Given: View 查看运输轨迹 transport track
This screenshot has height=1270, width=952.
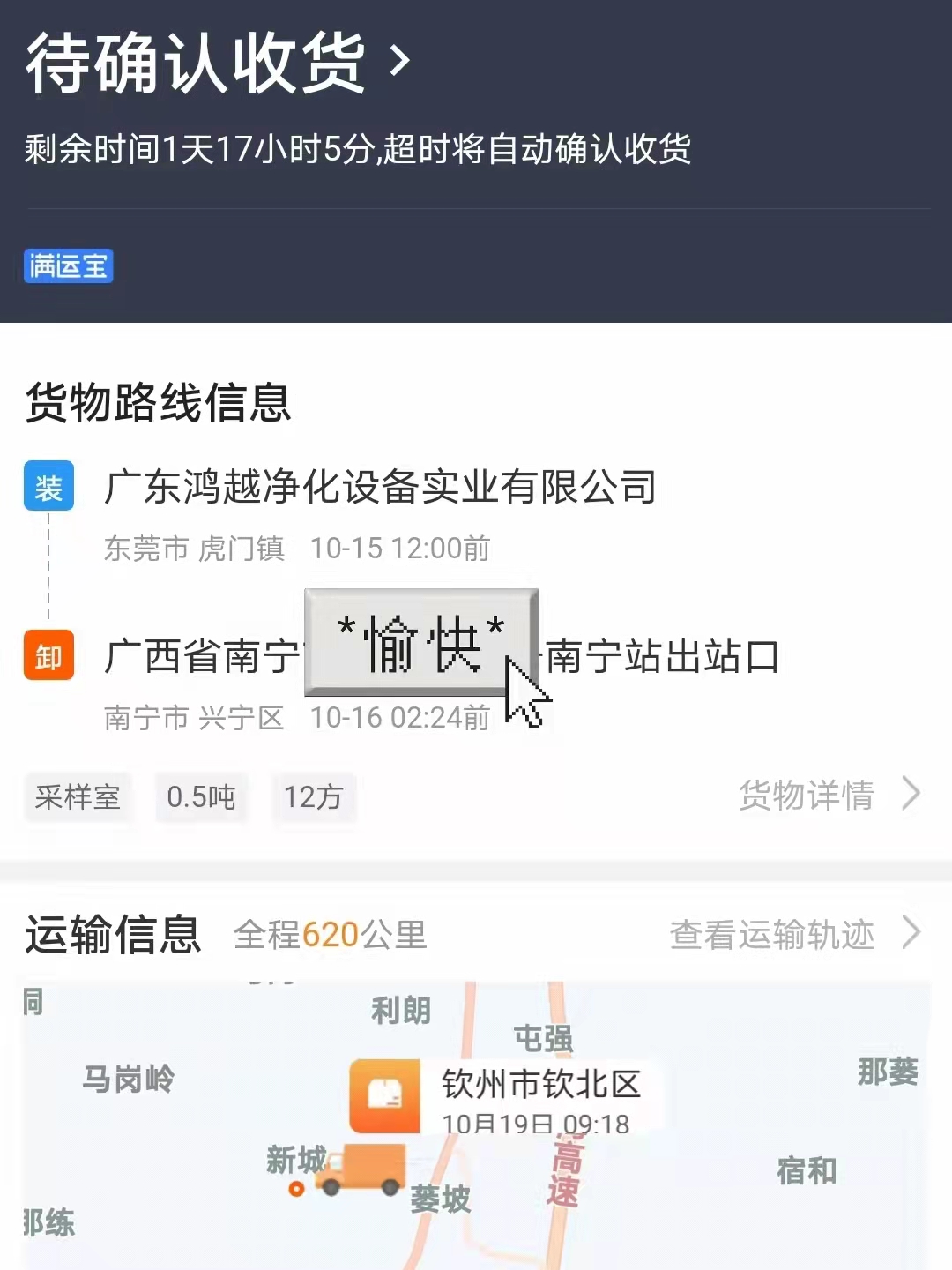Looking at the screenshot, I should click(793, 935).
